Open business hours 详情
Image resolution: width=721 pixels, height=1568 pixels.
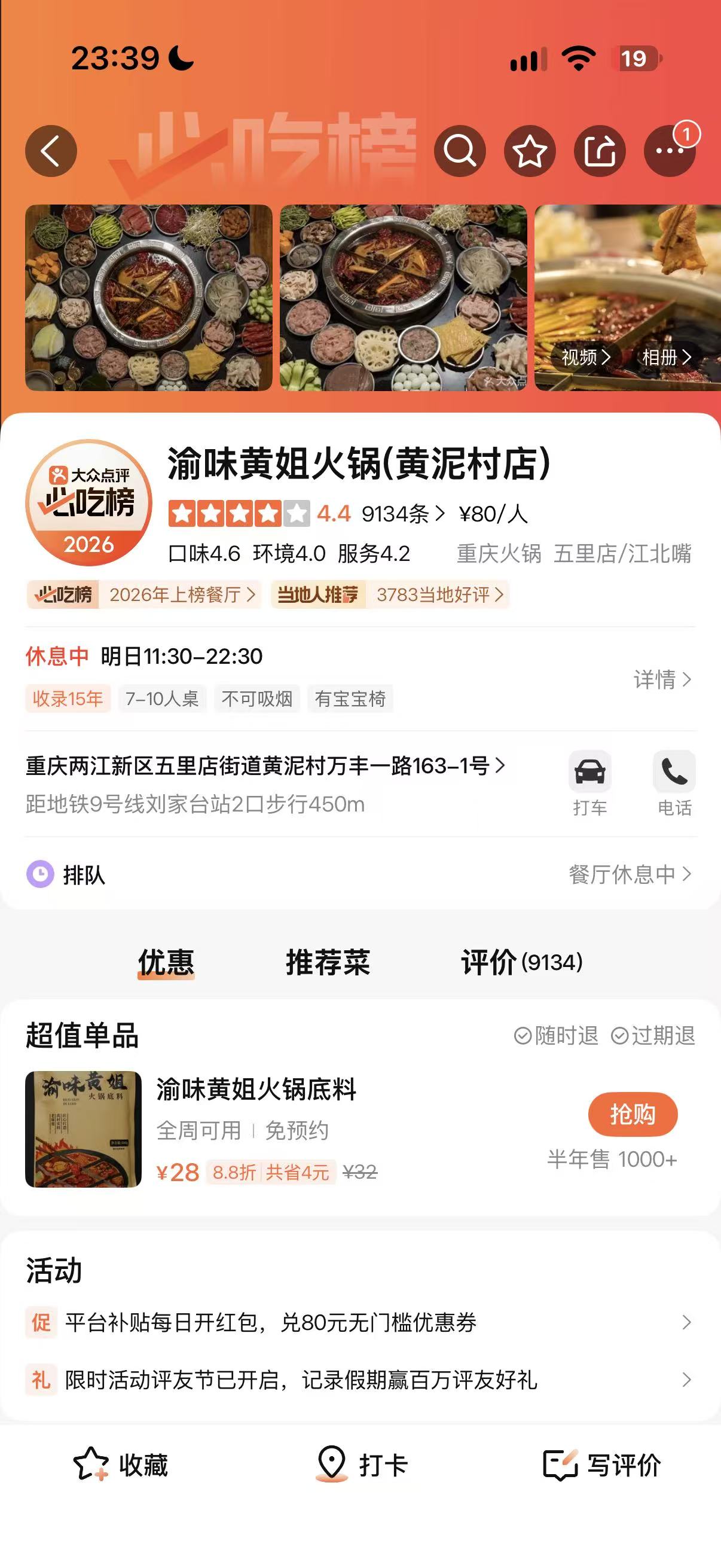[x=662, y=679]
